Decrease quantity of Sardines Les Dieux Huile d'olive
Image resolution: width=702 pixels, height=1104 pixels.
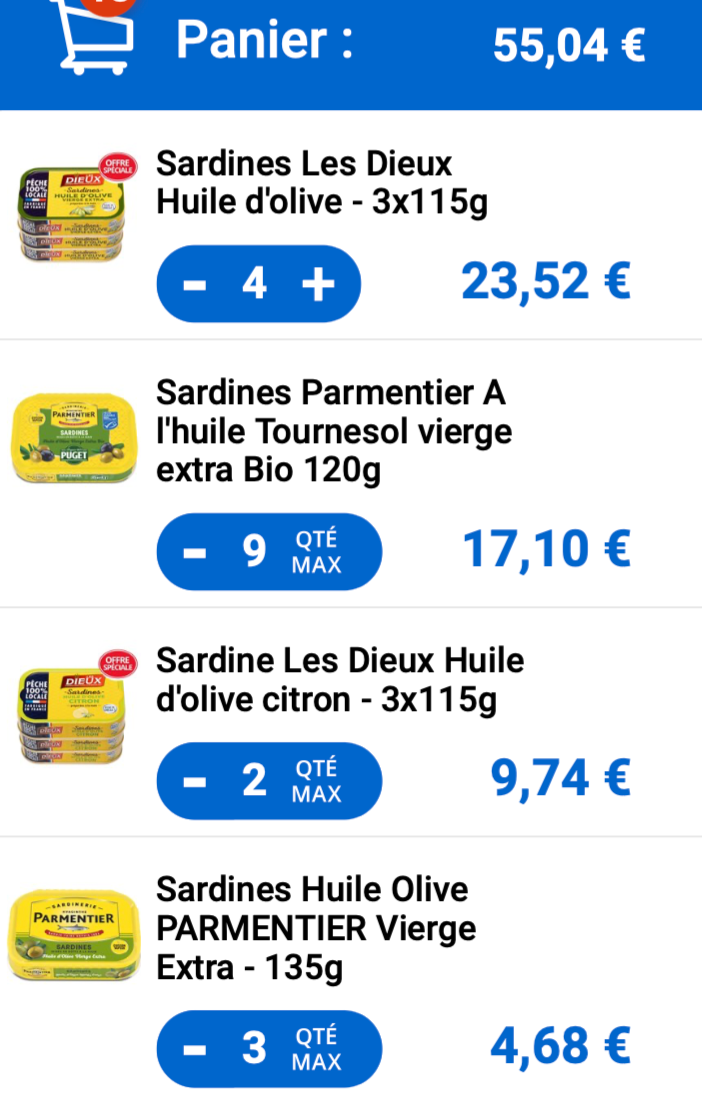[195, 285]
